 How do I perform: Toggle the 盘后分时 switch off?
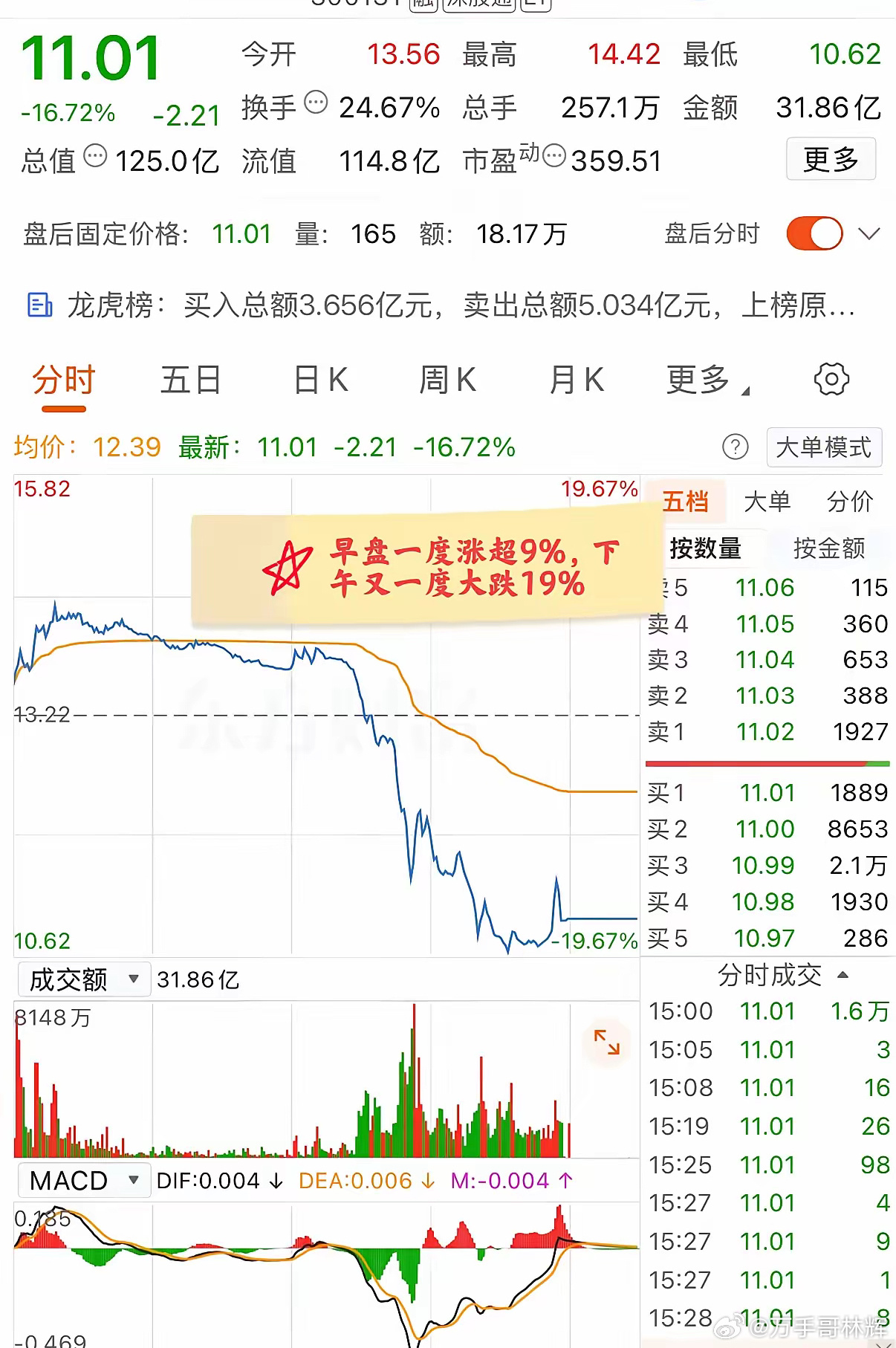814,233
